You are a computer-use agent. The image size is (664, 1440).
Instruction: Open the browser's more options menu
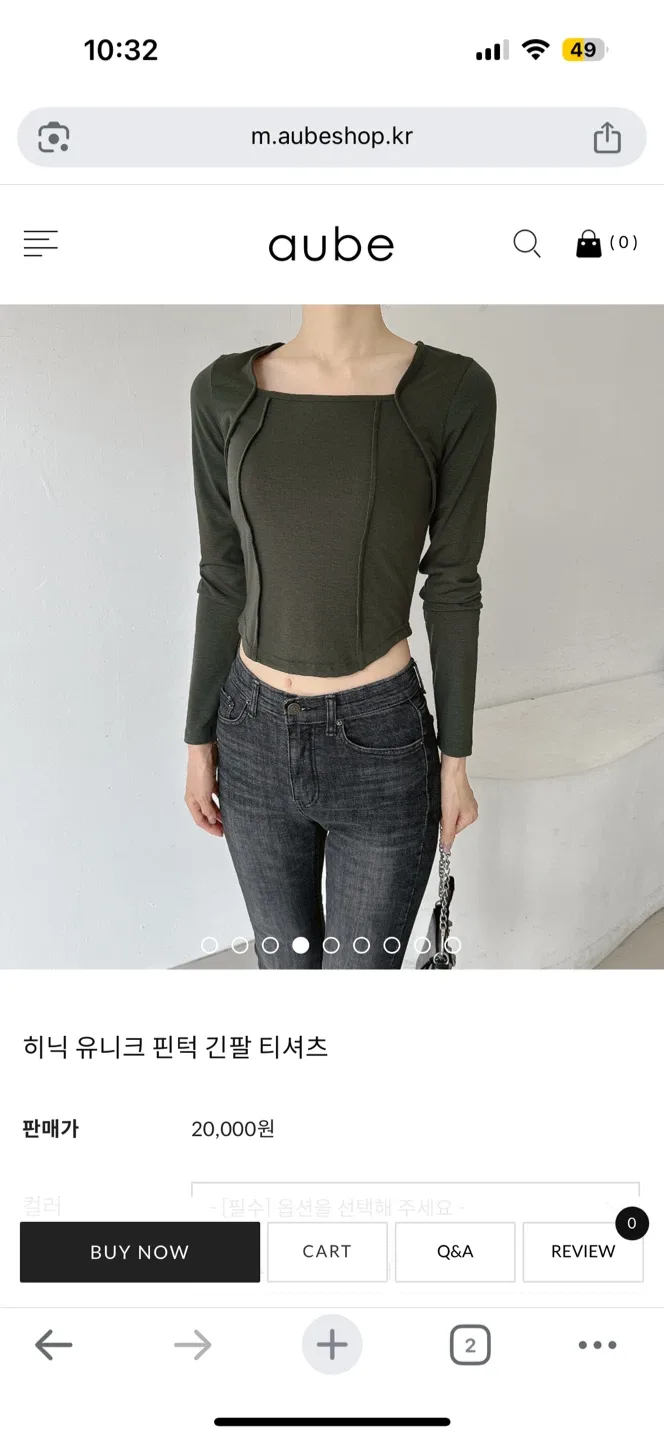[x=597, y=1345]
